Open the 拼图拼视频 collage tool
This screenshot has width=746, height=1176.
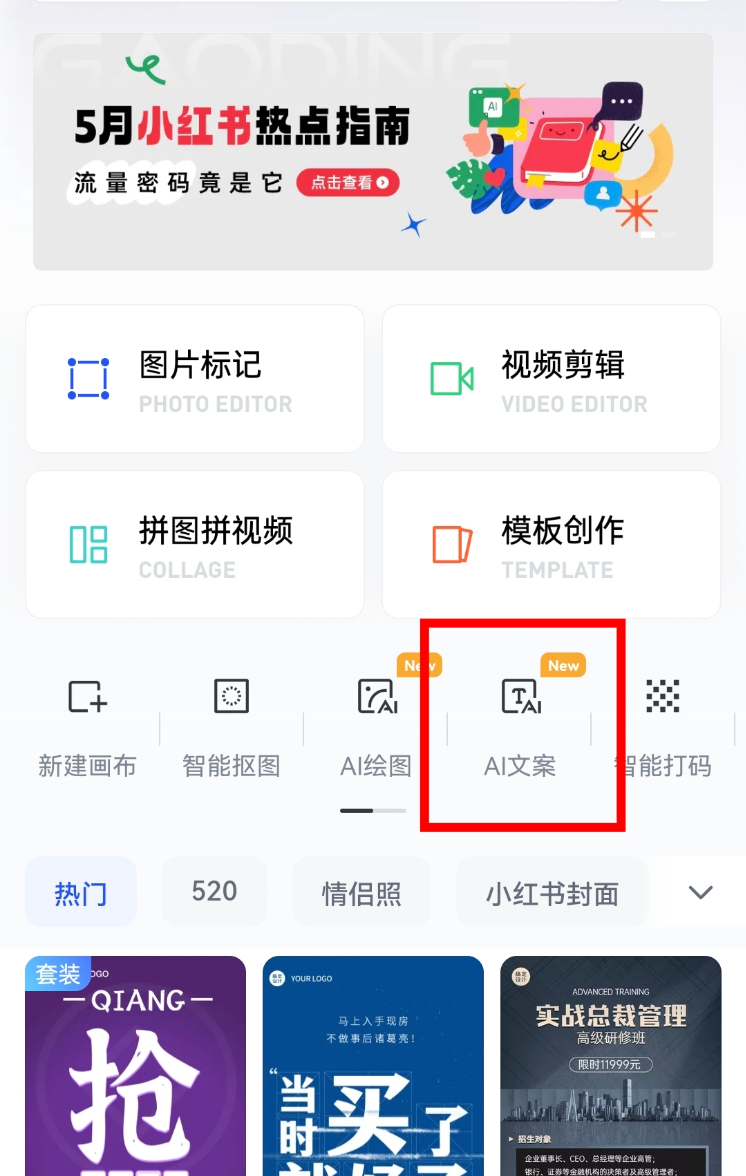194,544
